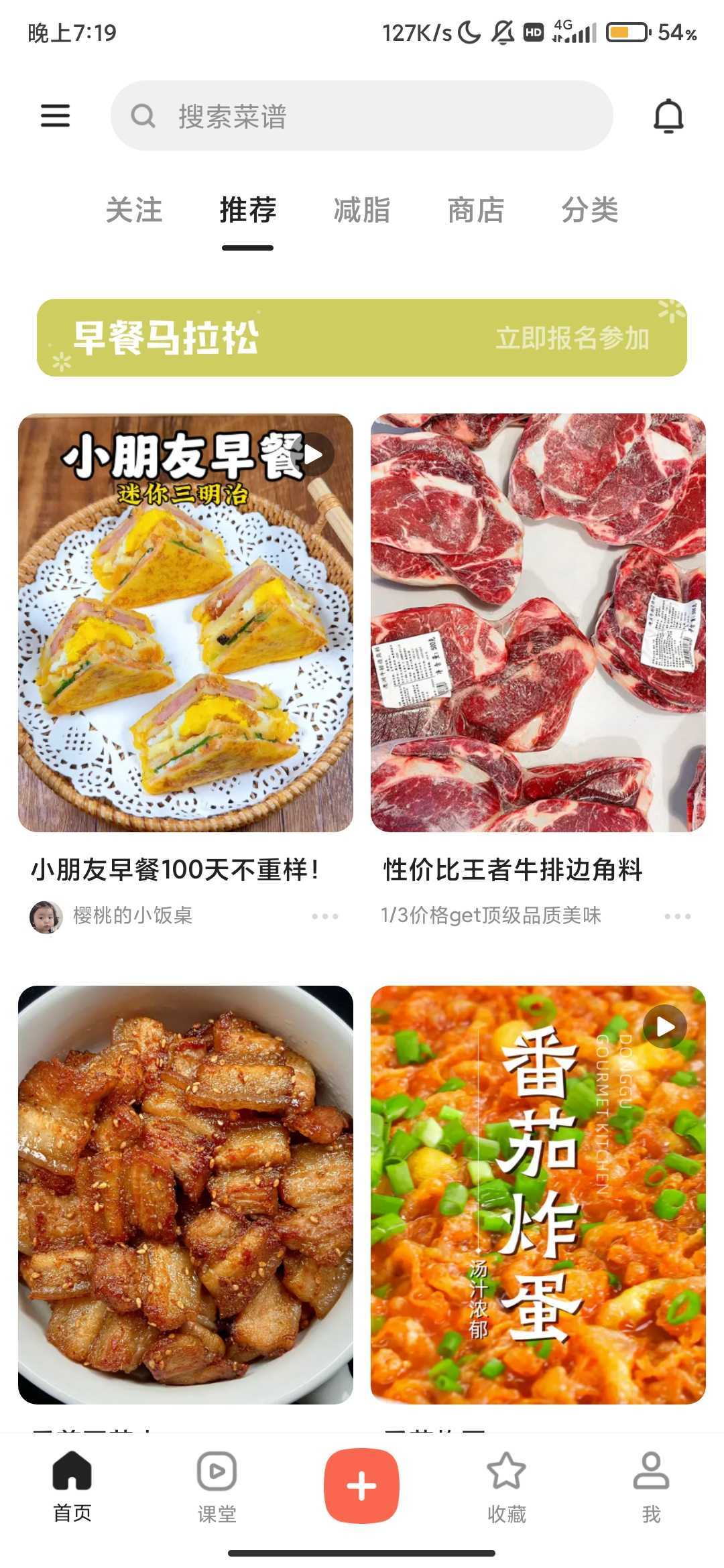Select the 推荐 tab
This screenshot has height=1568, width=724.
(x=248, y=210)
